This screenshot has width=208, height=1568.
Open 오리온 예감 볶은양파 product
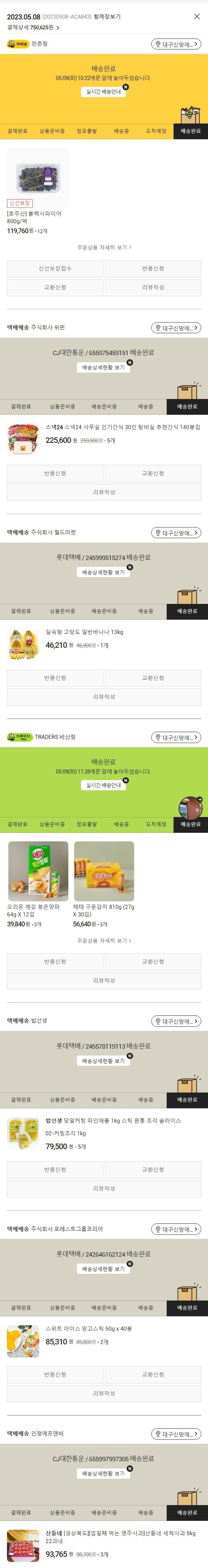point(38,871)
